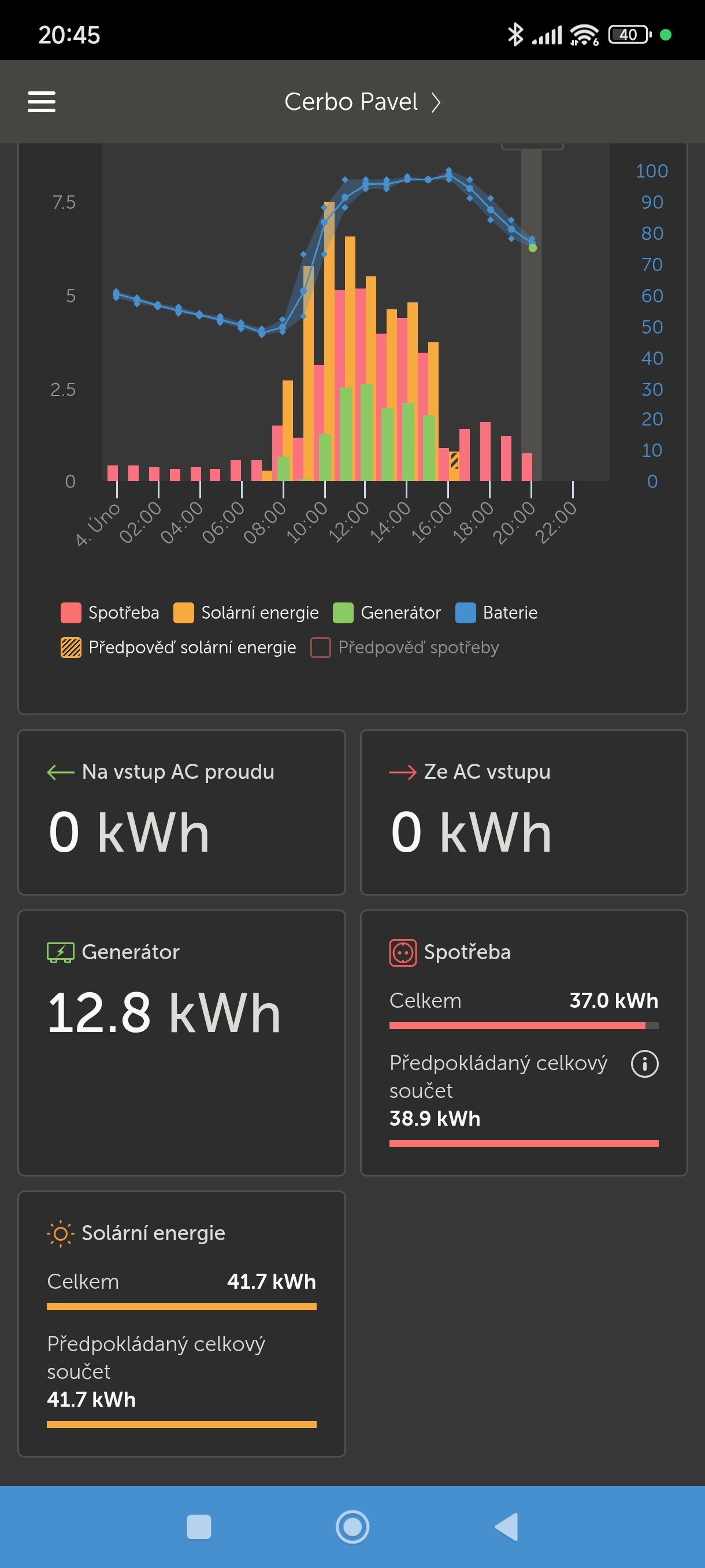Viewport: 705px width, 1568px height.
Task: Hide the Solární energie chart series
Action: point(246,612)
